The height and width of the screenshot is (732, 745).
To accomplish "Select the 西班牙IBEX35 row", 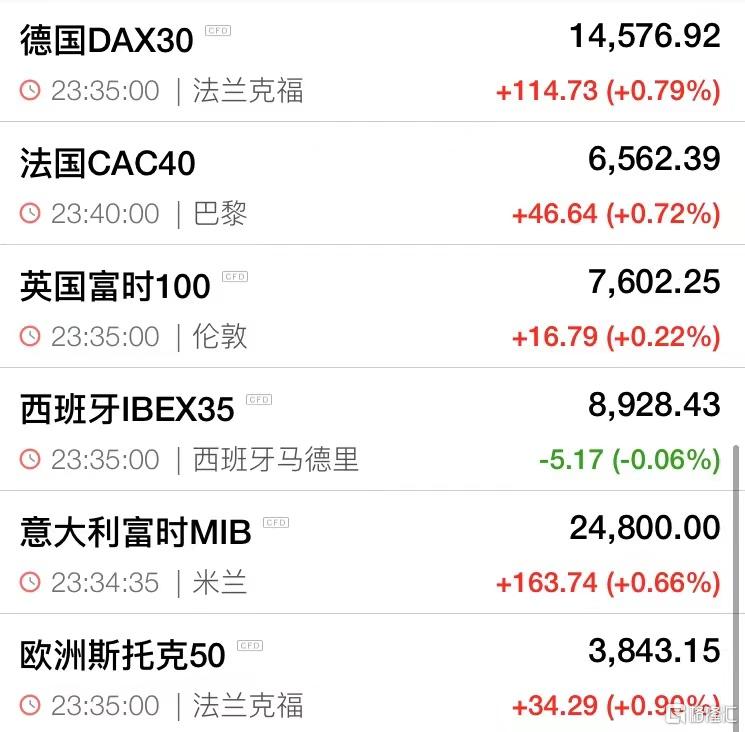I will click(127, 410).
